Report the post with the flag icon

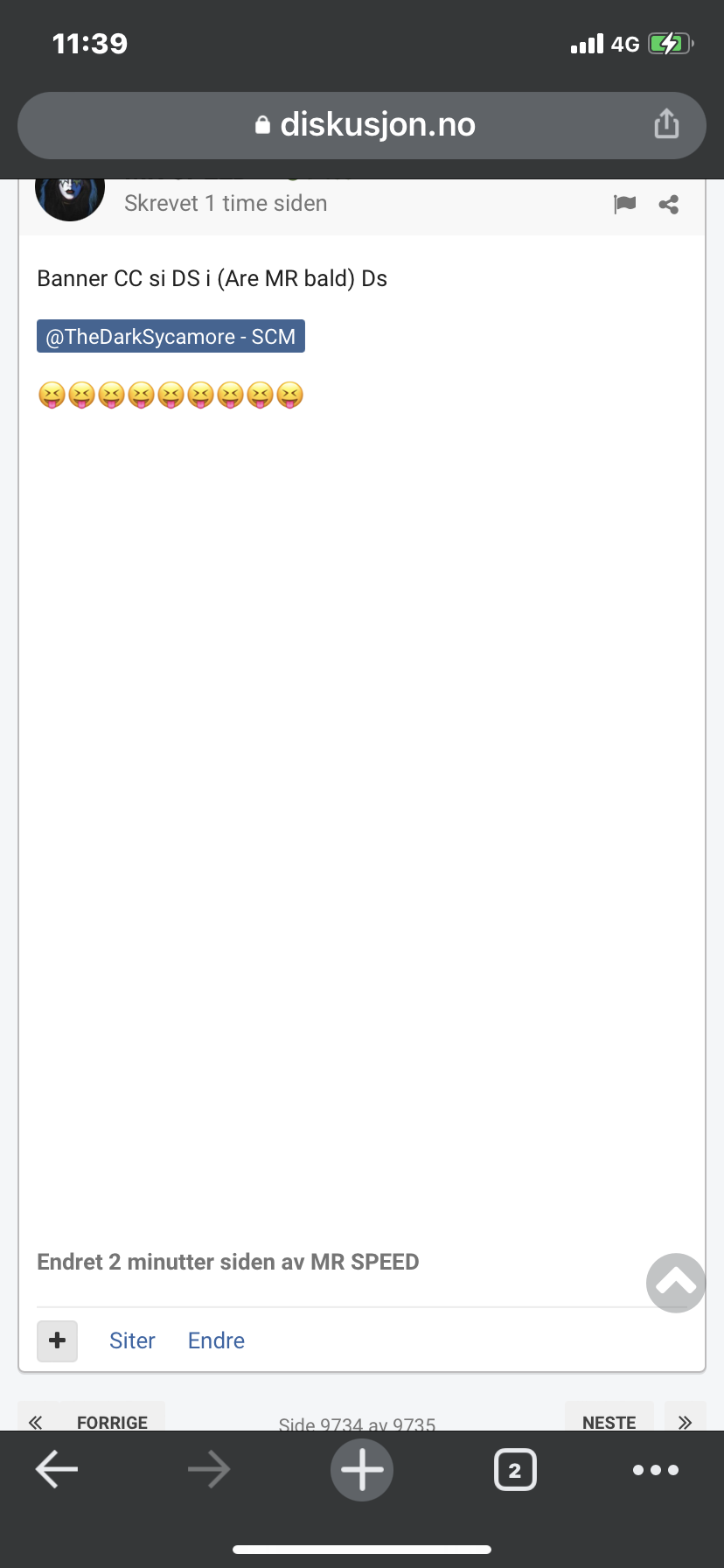[x=625, y=205]
